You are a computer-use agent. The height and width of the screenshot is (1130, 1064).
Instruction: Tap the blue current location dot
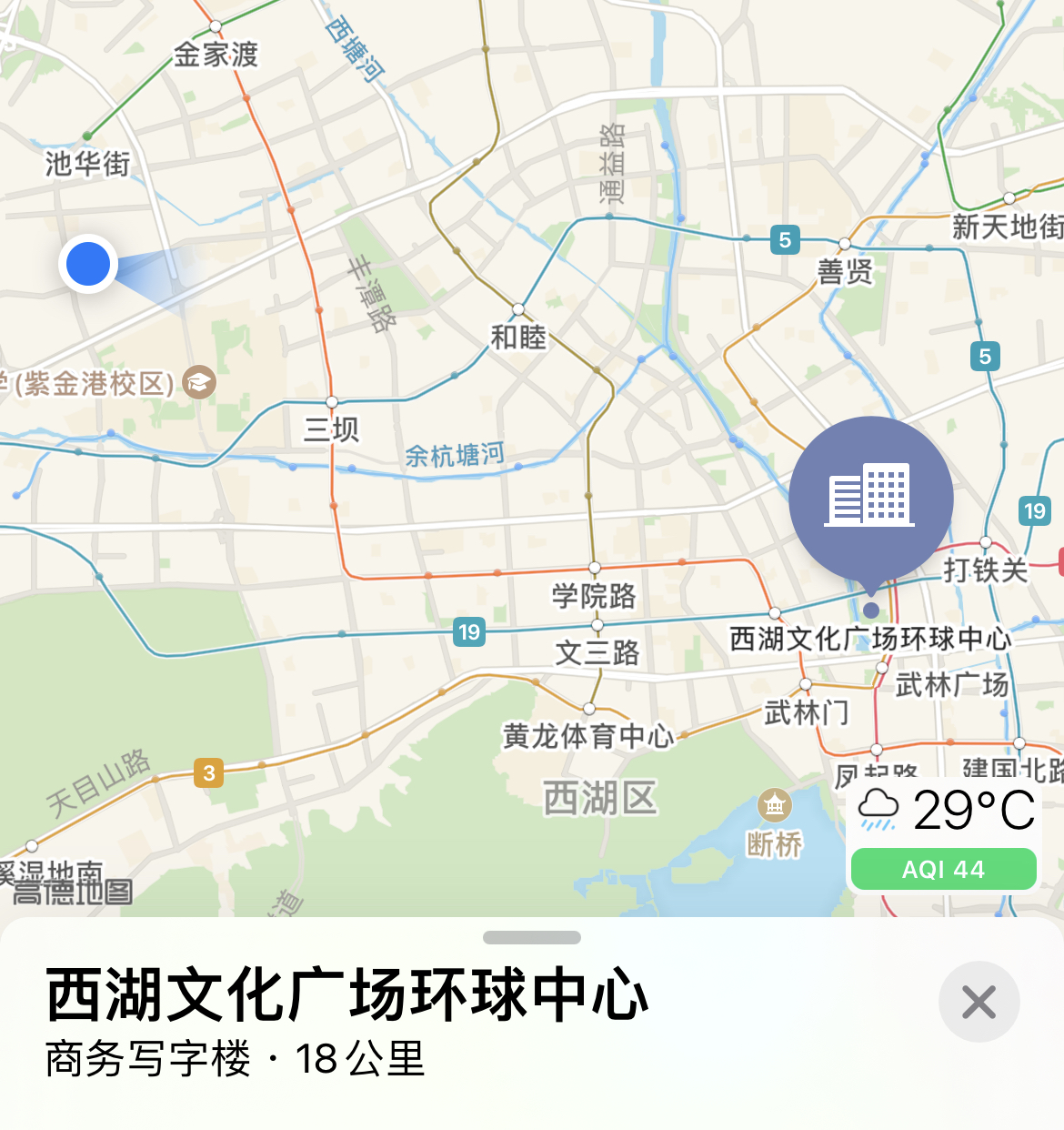(88, 264)
